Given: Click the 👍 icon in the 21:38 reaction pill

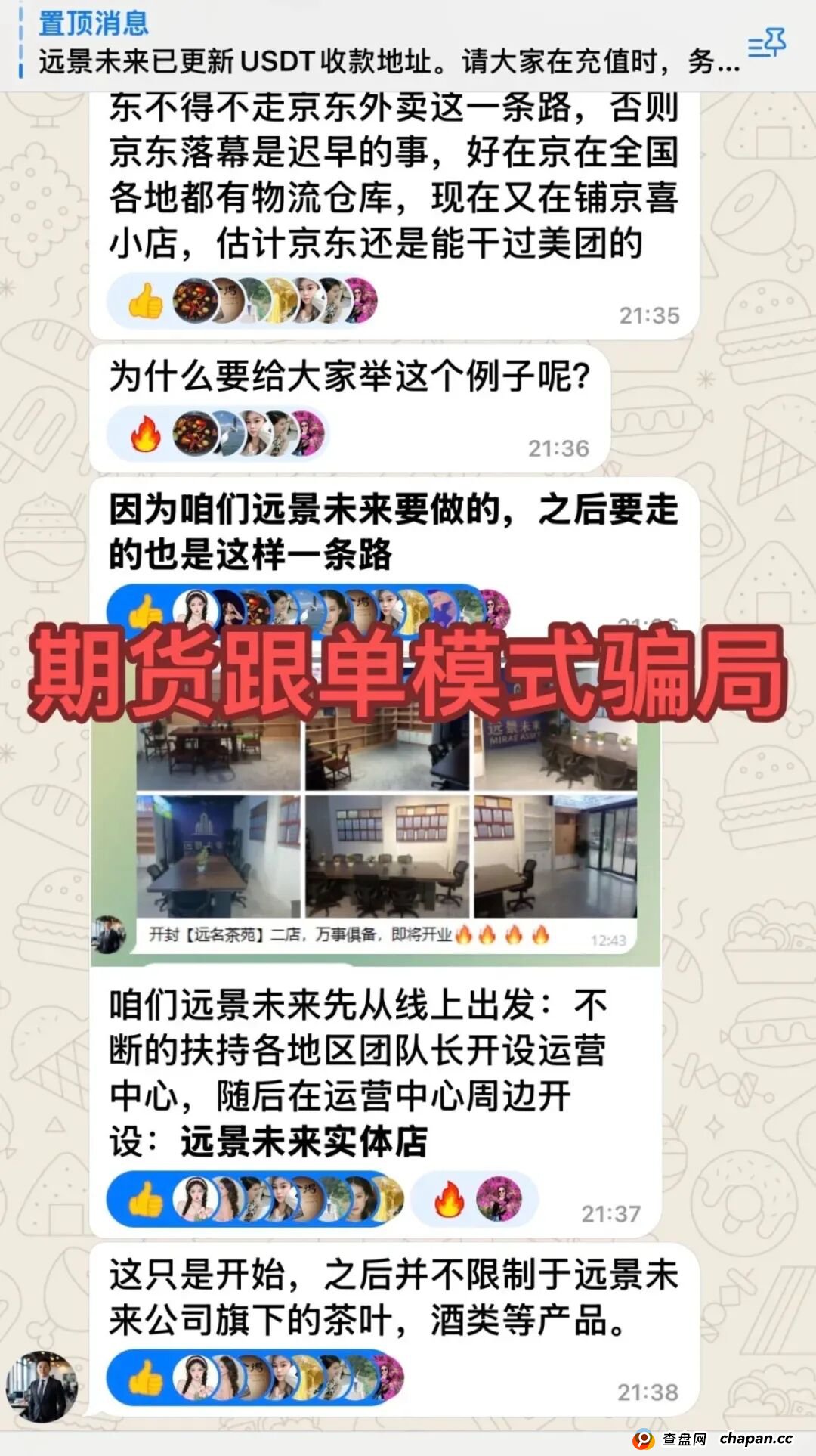Looking at the screenshot, I should (147, 1380).
